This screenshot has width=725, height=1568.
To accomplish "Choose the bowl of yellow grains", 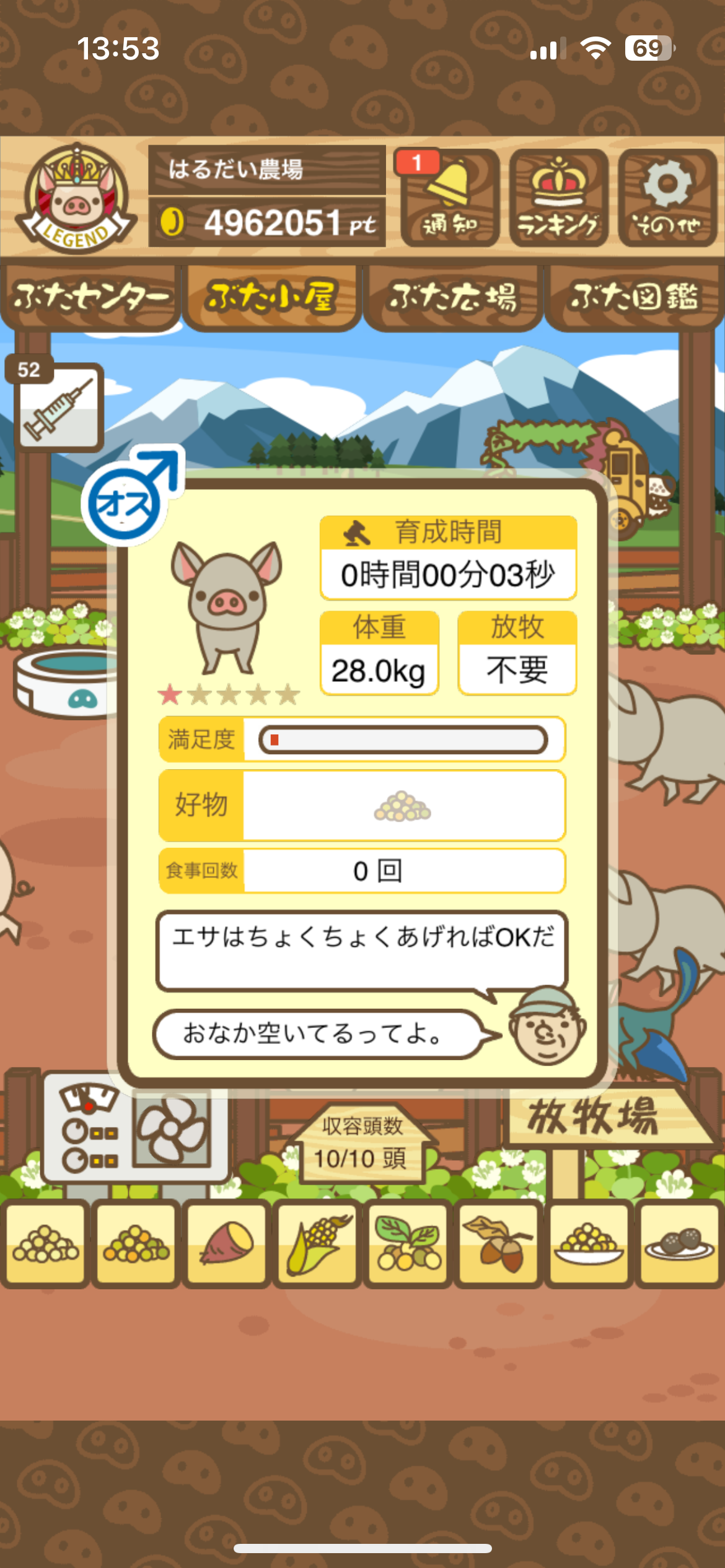I will pyautogui.click(x=588, y=1244).
